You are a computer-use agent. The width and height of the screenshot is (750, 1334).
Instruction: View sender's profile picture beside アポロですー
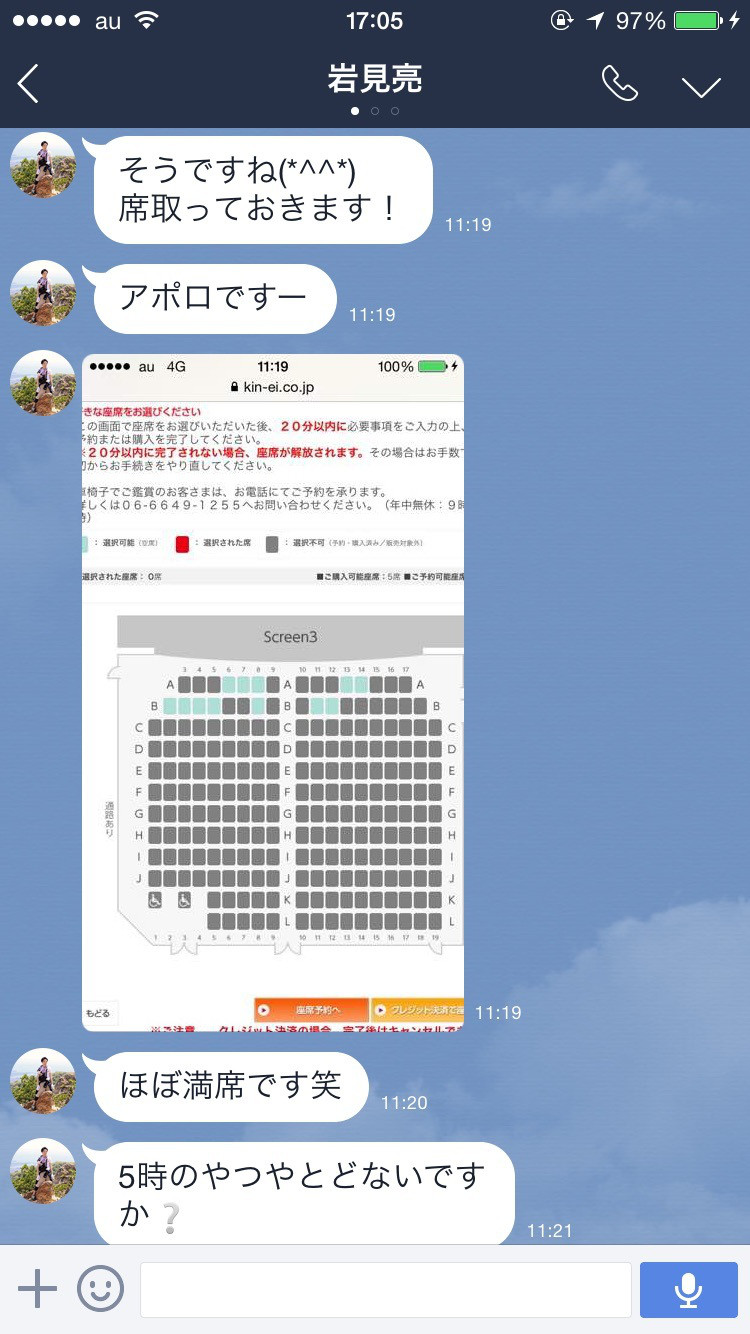(x=43, y=293)
